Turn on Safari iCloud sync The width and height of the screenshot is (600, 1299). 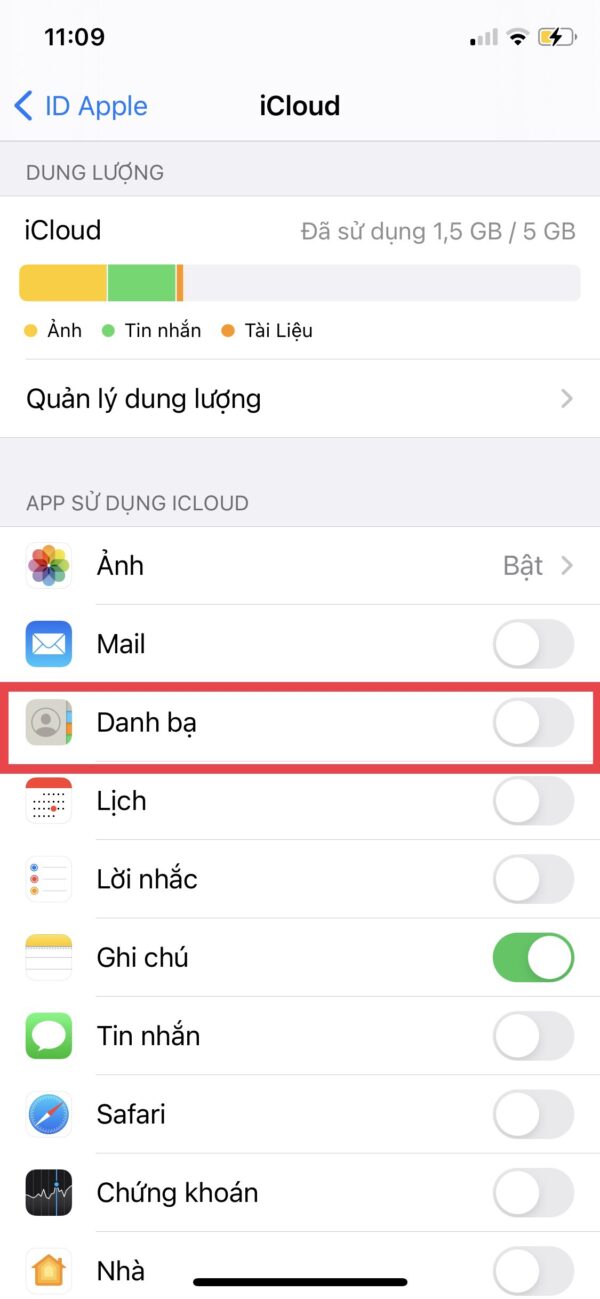[x=533, y=1114]
